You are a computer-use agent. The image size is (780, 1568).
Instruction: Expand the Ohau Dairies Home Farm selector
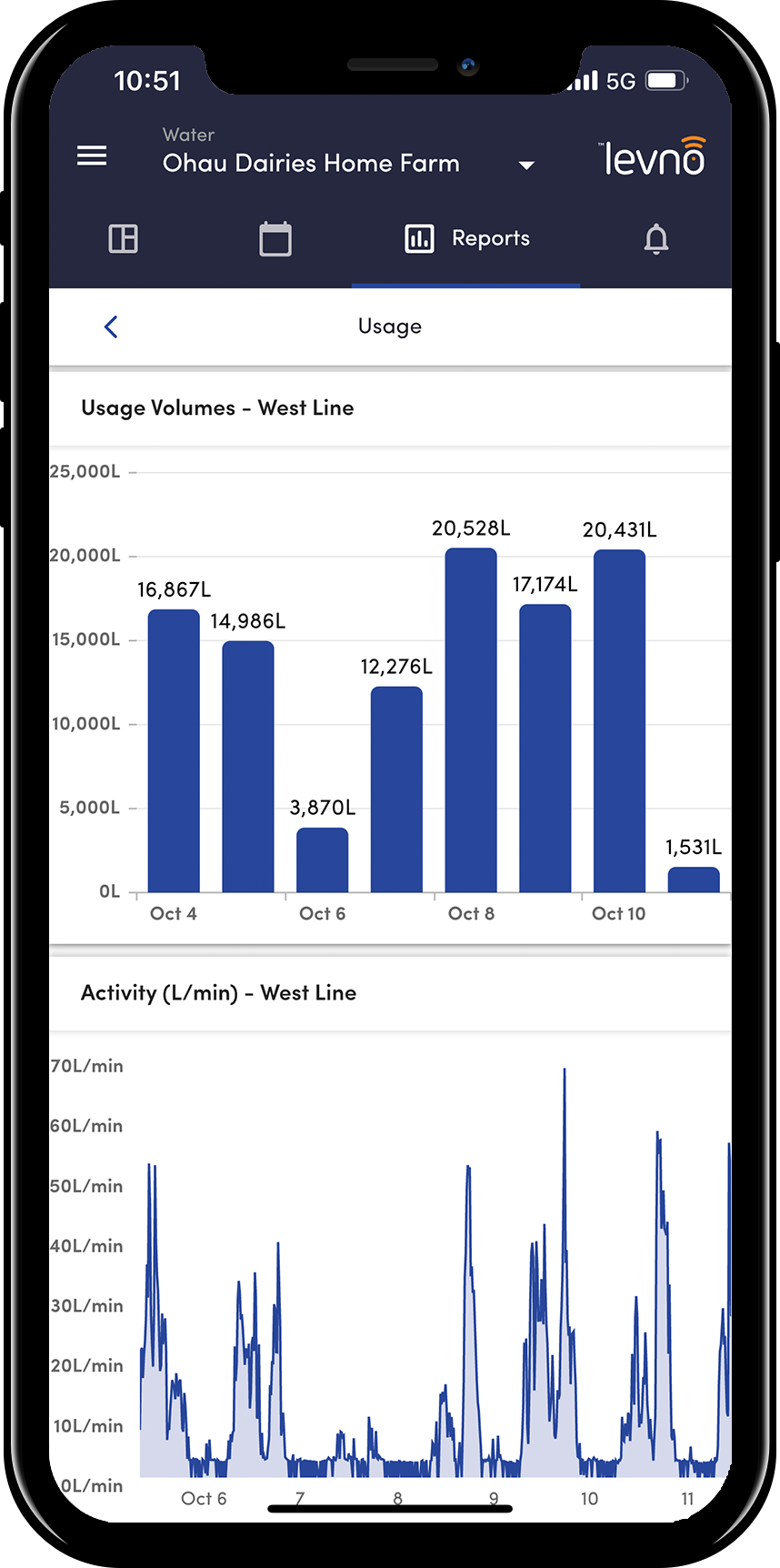pyautogui.click(x=310, y=163)
